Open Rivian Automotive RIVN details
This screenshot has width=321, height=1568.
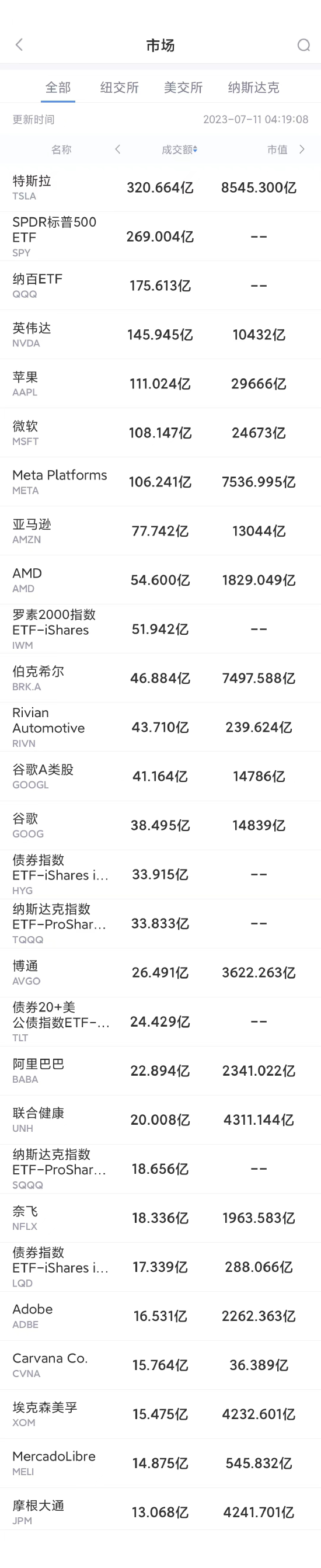pos(160,727)
